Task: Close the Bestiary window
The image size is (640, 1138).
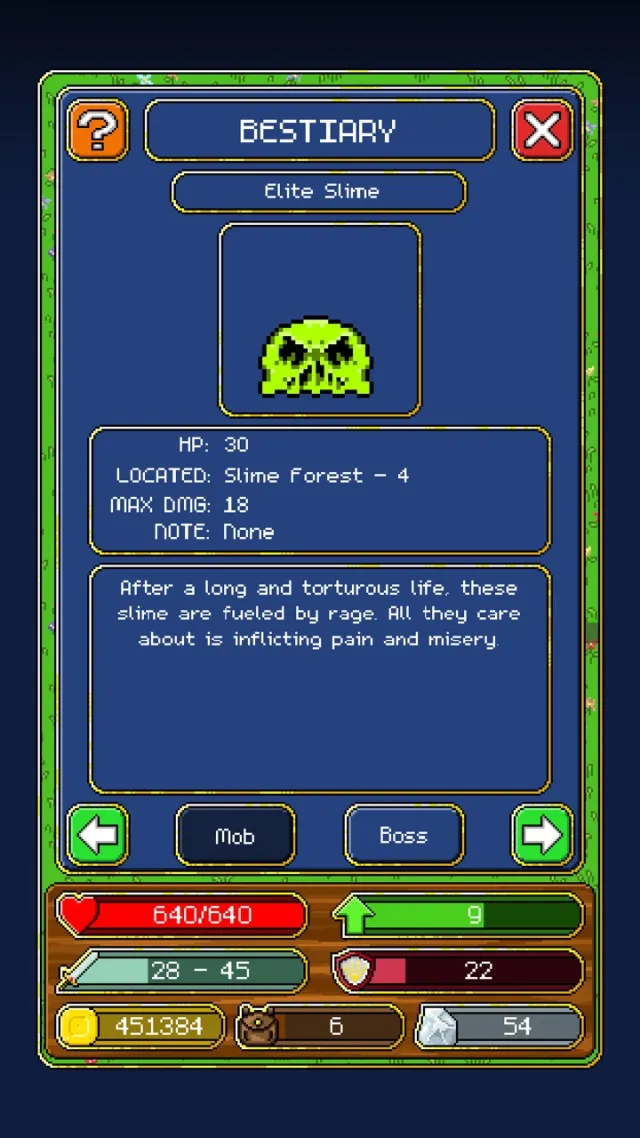Action: pos(542,130)
